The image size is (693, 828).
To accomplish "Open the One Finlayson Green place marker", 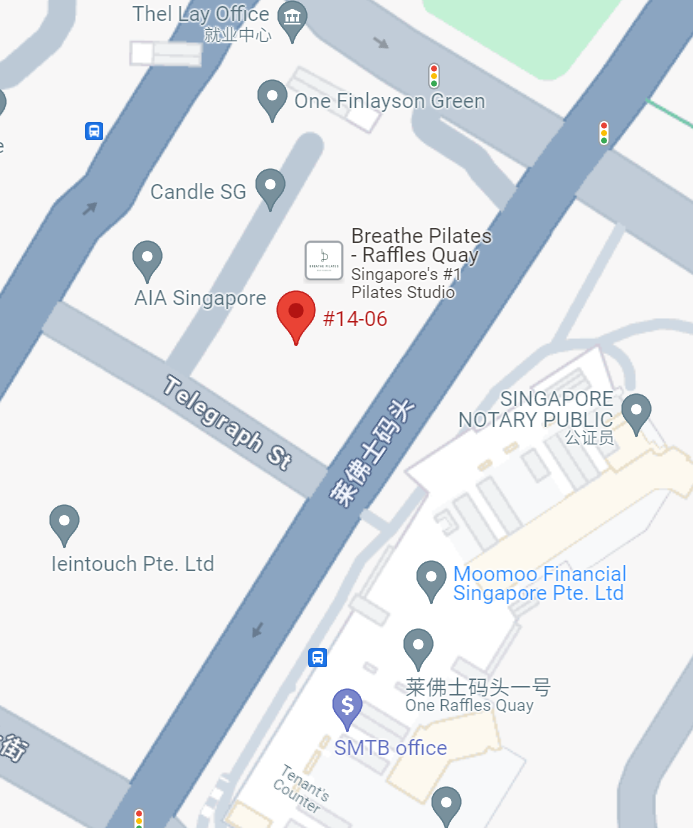I will (272, 99).
